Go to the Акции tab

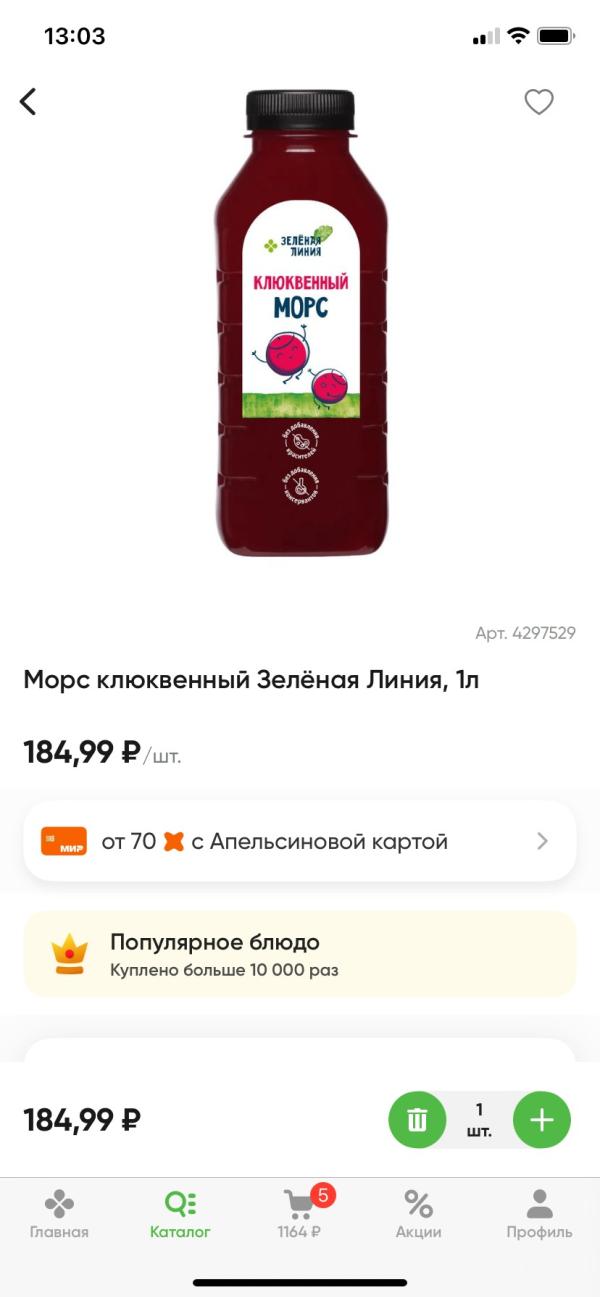coord(418,1214)
